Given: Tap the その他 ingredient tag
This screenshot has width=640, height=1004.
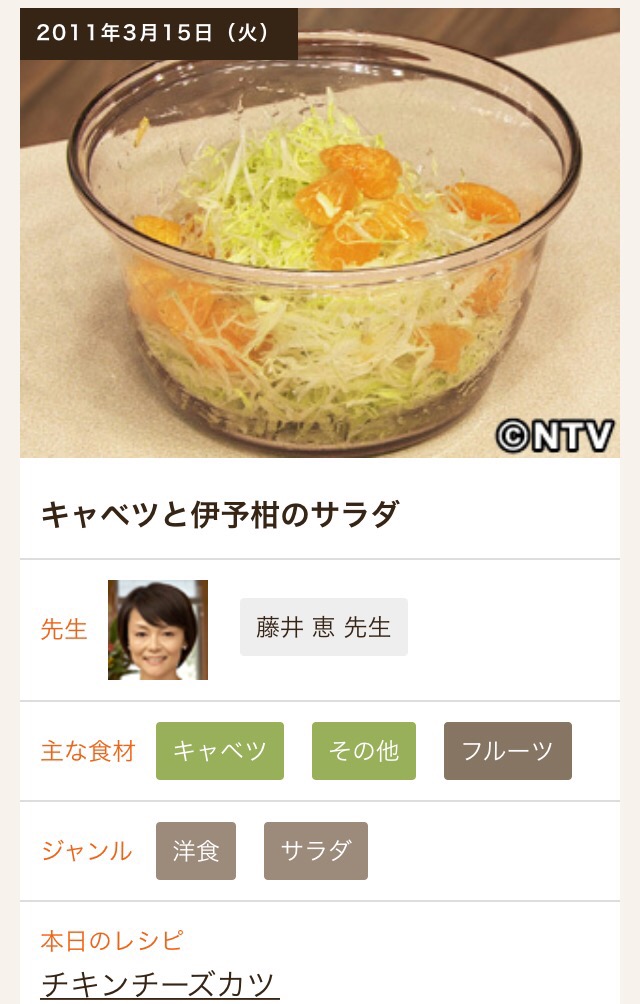Looking at the screenshot, I should click(364, 751).
